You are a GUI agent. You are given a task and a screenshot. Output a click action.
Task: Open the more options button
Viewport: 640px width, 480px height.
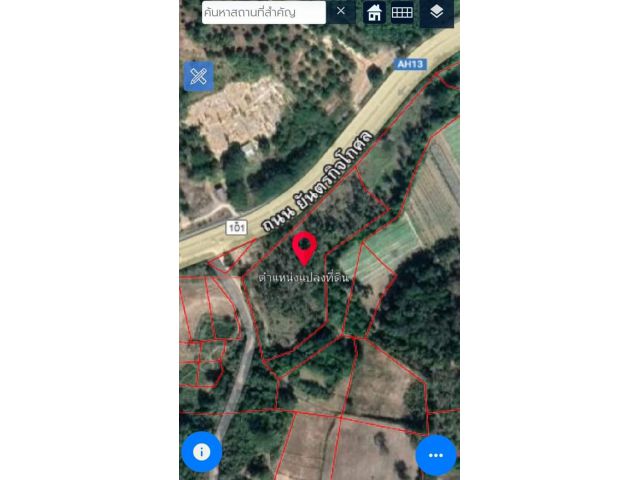point(436,455)
